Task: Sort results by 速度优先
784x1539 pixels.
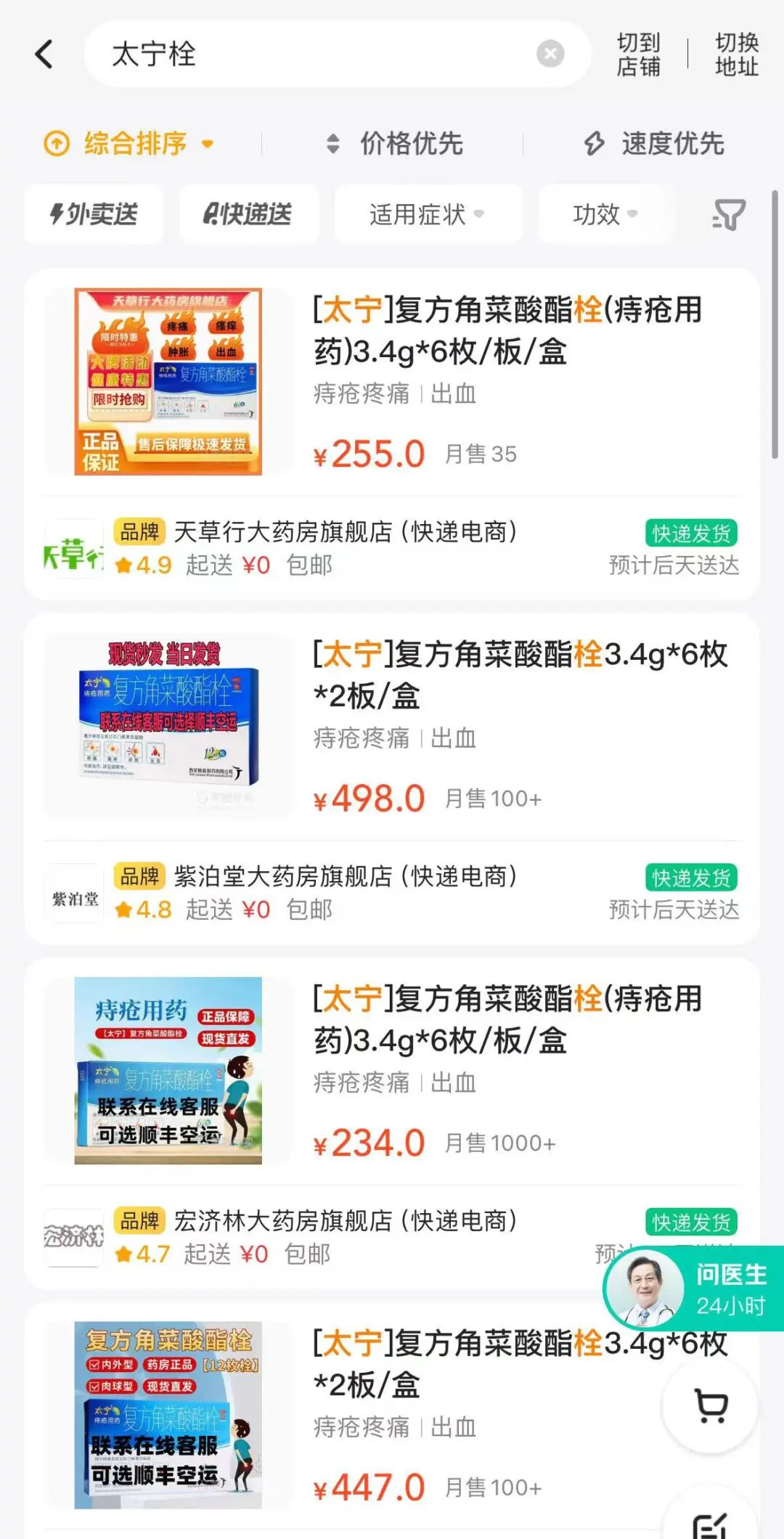Action: point(655,144)
